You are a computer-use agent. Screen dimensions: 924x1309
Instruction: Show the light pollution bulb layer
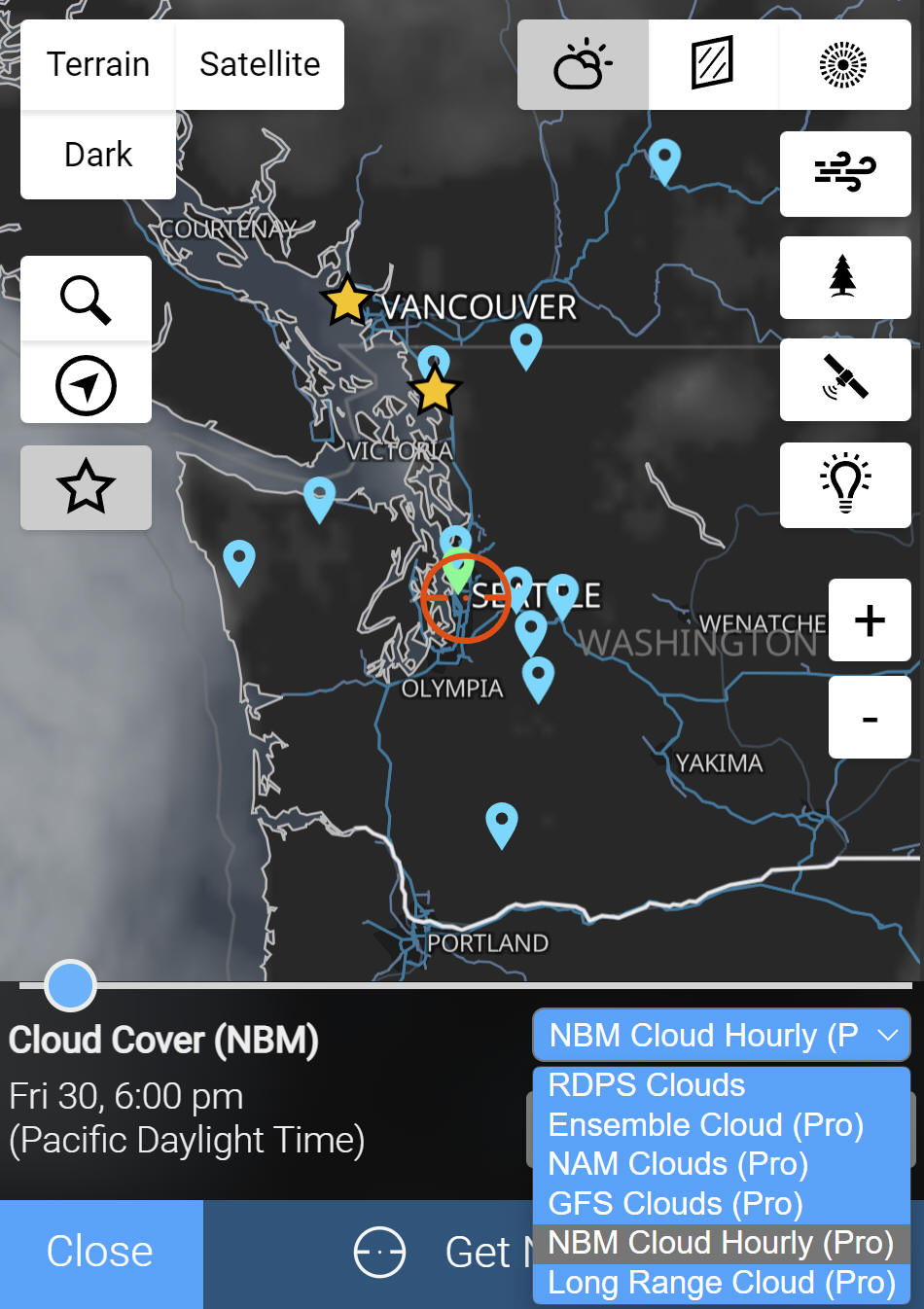pos(844,483)
